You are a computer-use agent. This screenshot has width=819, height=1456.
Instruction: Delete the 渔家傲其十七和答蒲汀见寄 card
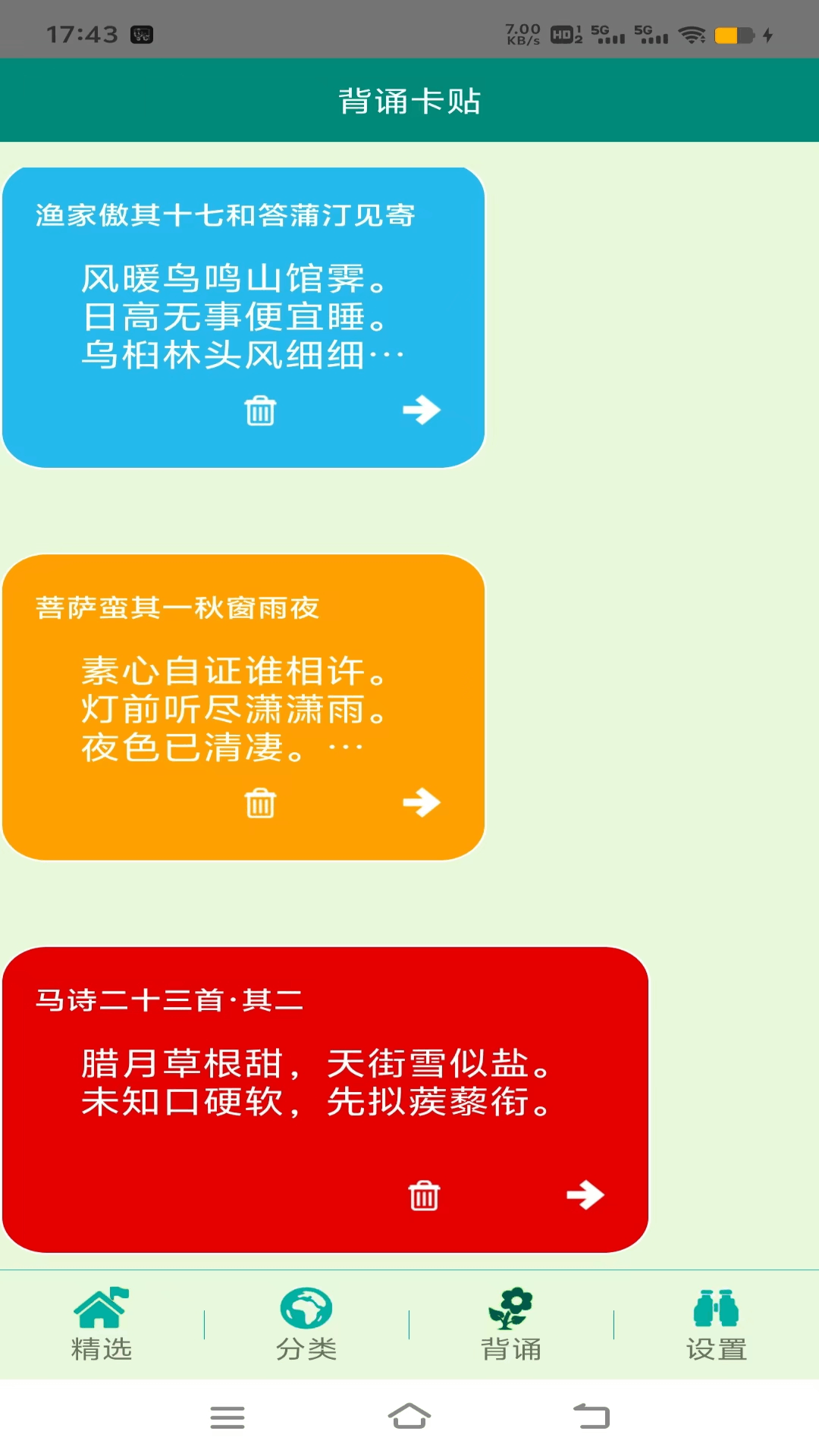[x=260, y=410]
